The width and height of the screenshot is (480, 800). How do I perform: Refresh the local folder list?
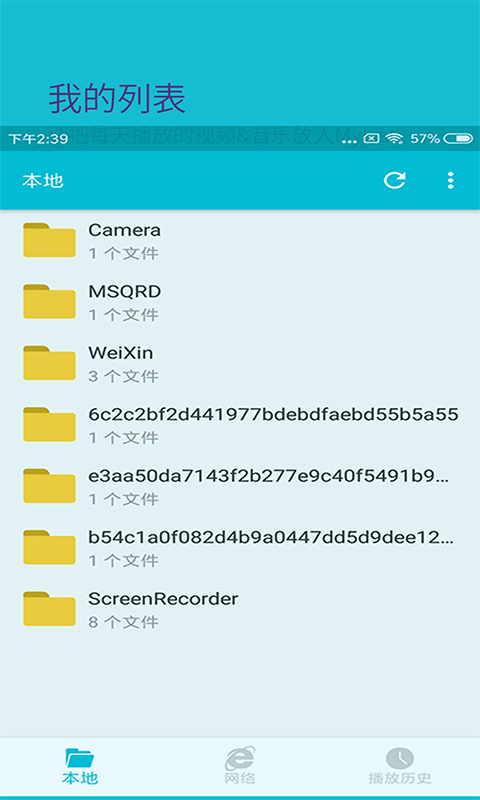[394, 180]
